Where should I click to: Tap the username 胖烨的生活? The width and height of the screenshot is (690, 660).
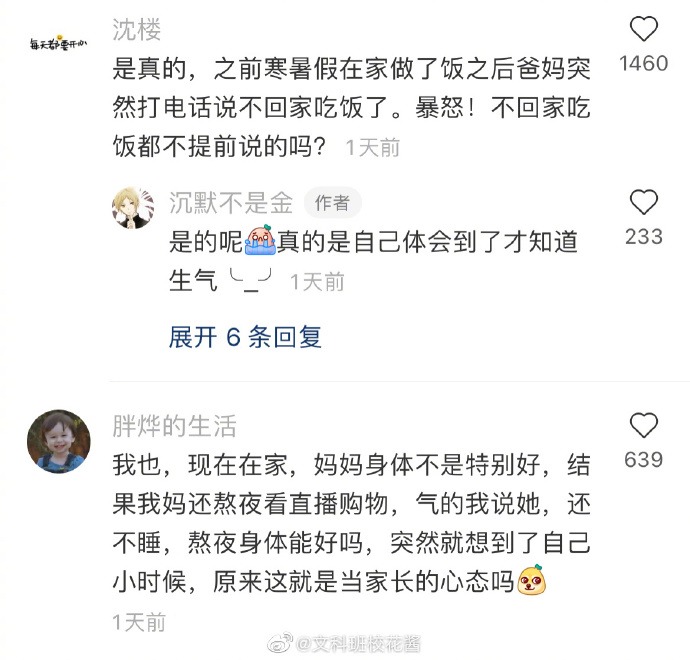(x=174, y=426)
